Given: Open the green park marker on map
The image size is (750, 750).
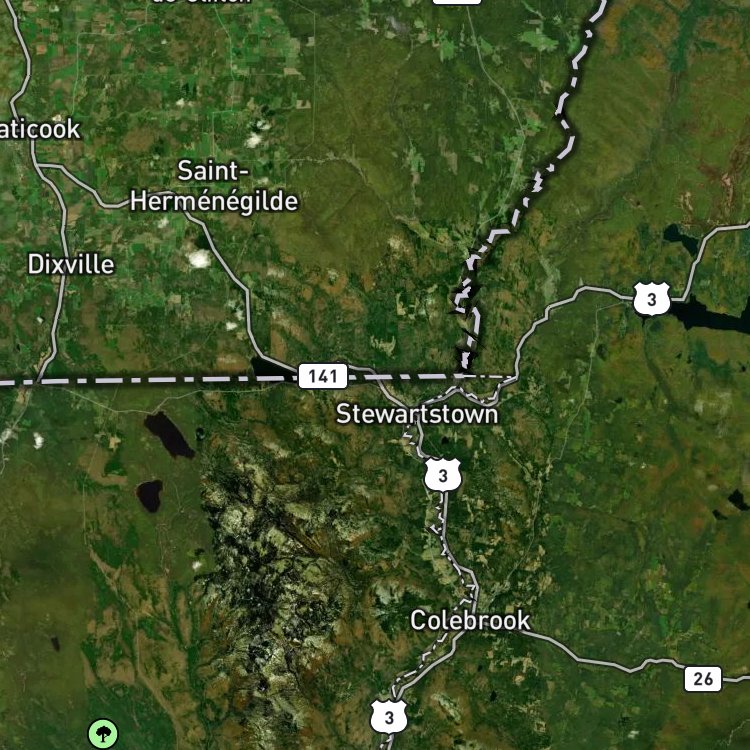Looking at the screenshot, I should point(103,733).
